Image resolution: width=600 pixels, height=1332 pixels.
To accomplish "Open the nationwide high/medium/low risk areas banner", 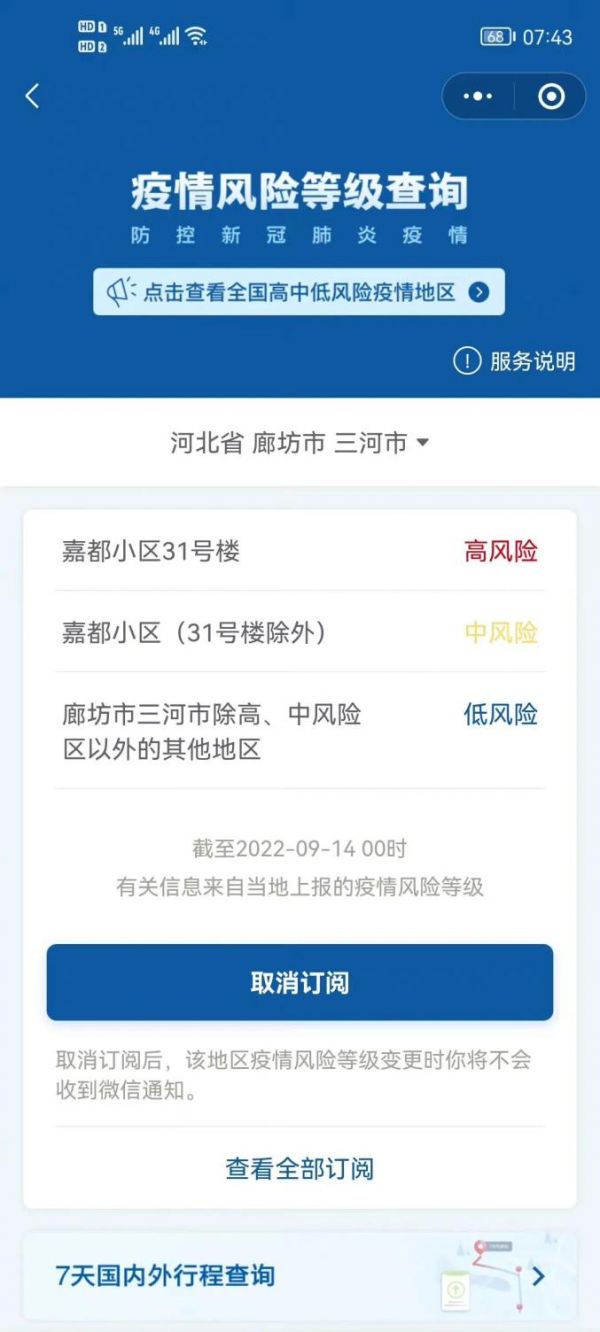I will point(299,292).
